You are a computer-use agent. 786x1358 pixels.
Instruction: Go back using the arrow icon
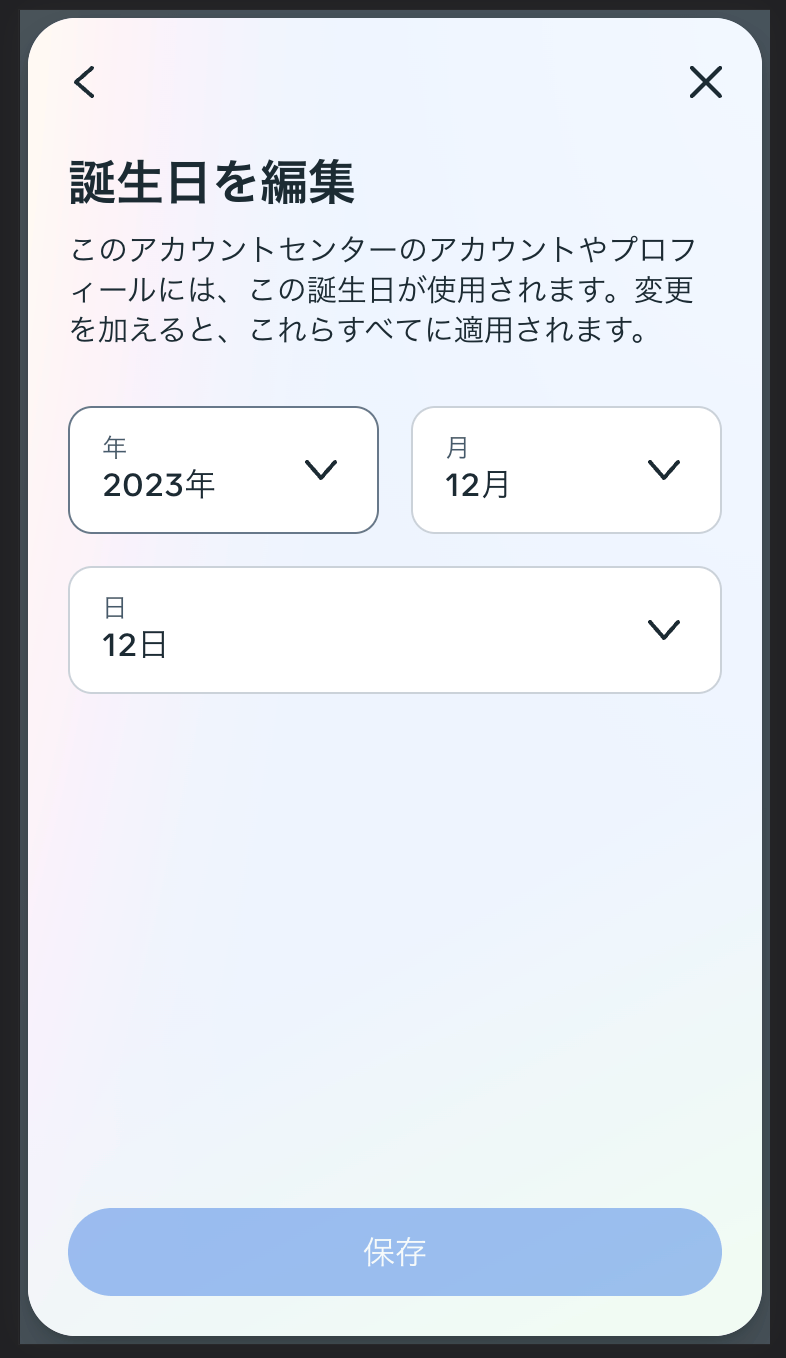pos(85,82)
